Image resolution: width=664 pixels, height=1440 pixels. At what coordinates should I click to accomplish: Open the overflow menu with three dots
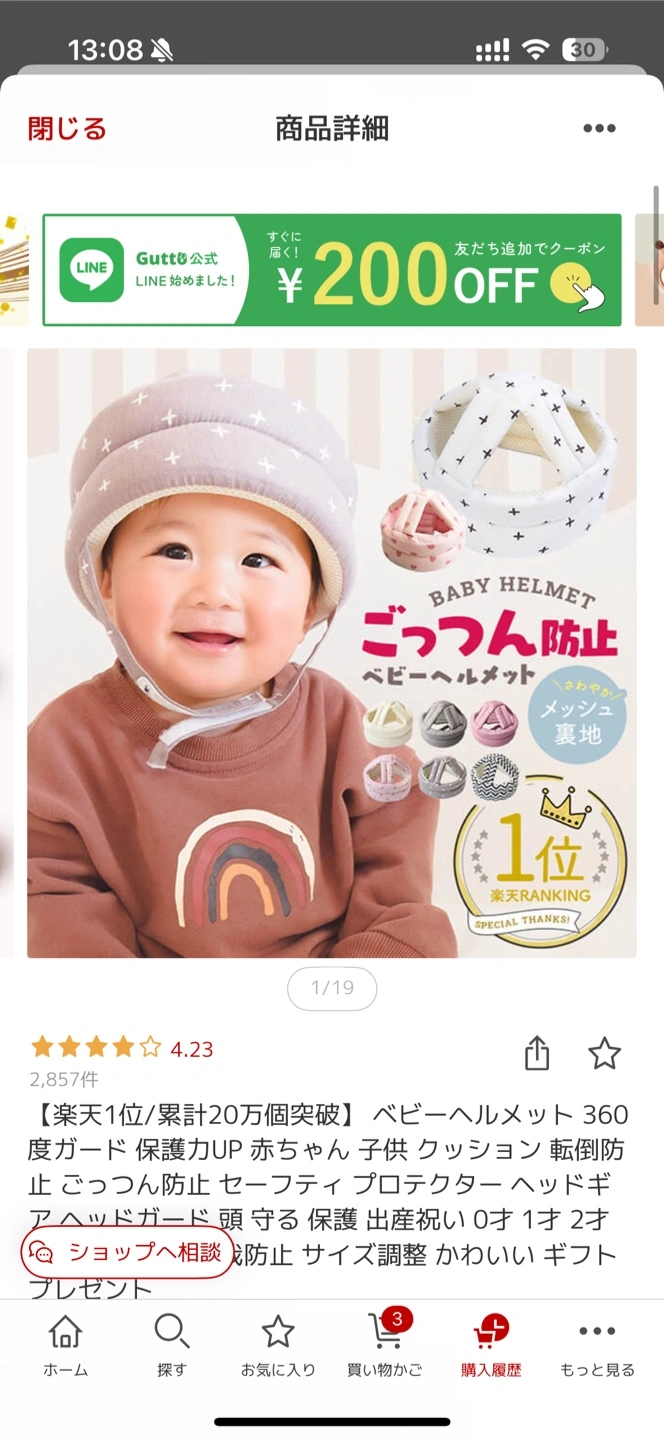click(x=599, y=129)
